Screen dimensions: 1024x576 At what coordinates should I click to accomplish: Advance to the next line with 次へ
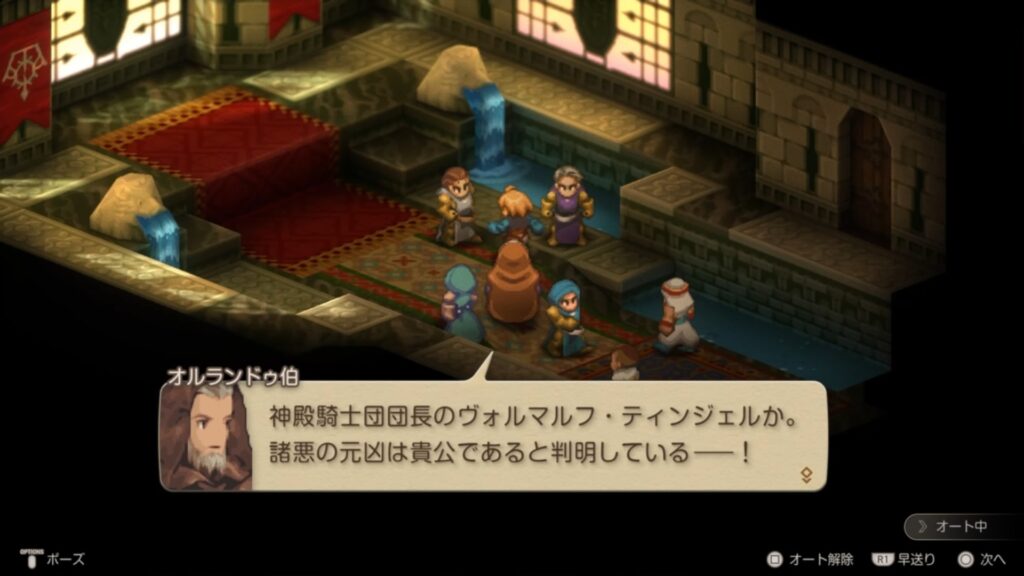pos(981,559)
